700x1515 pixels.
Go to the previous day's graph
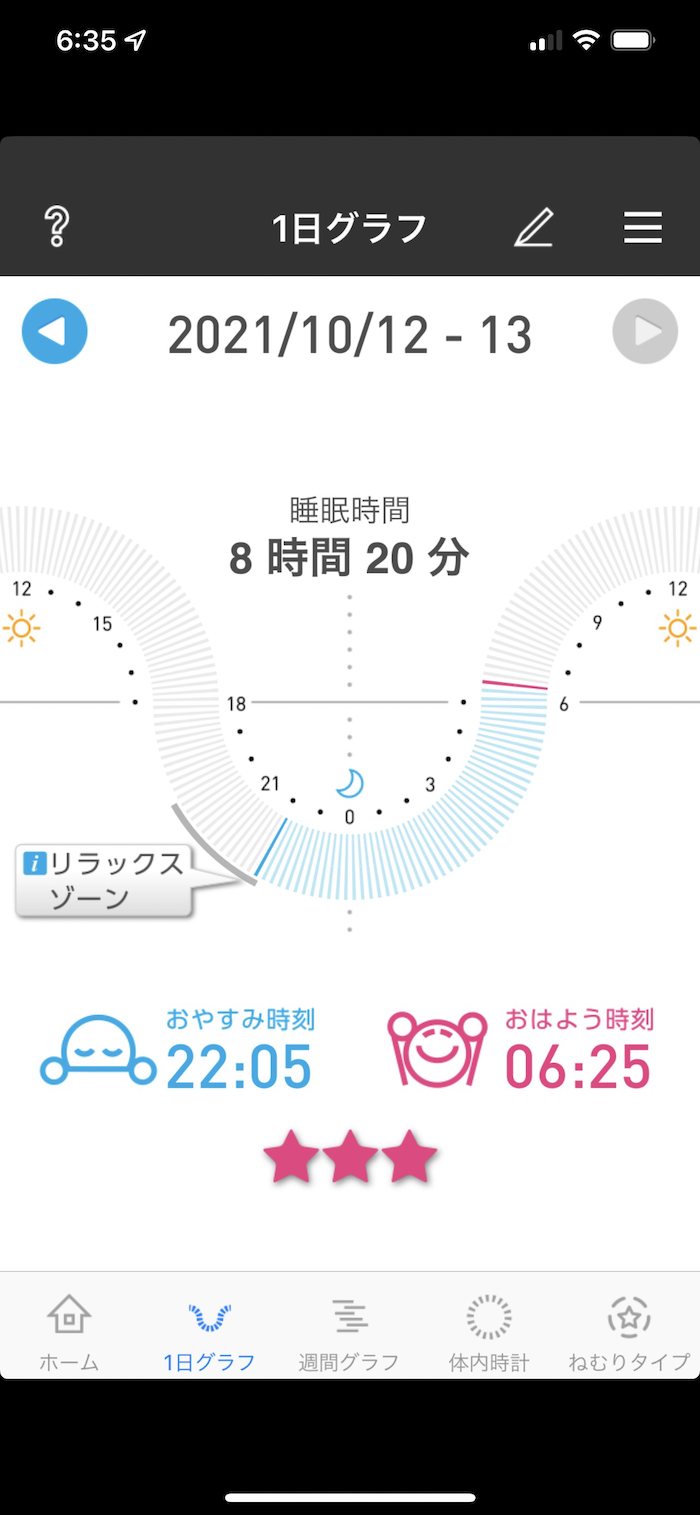[55, 331]
